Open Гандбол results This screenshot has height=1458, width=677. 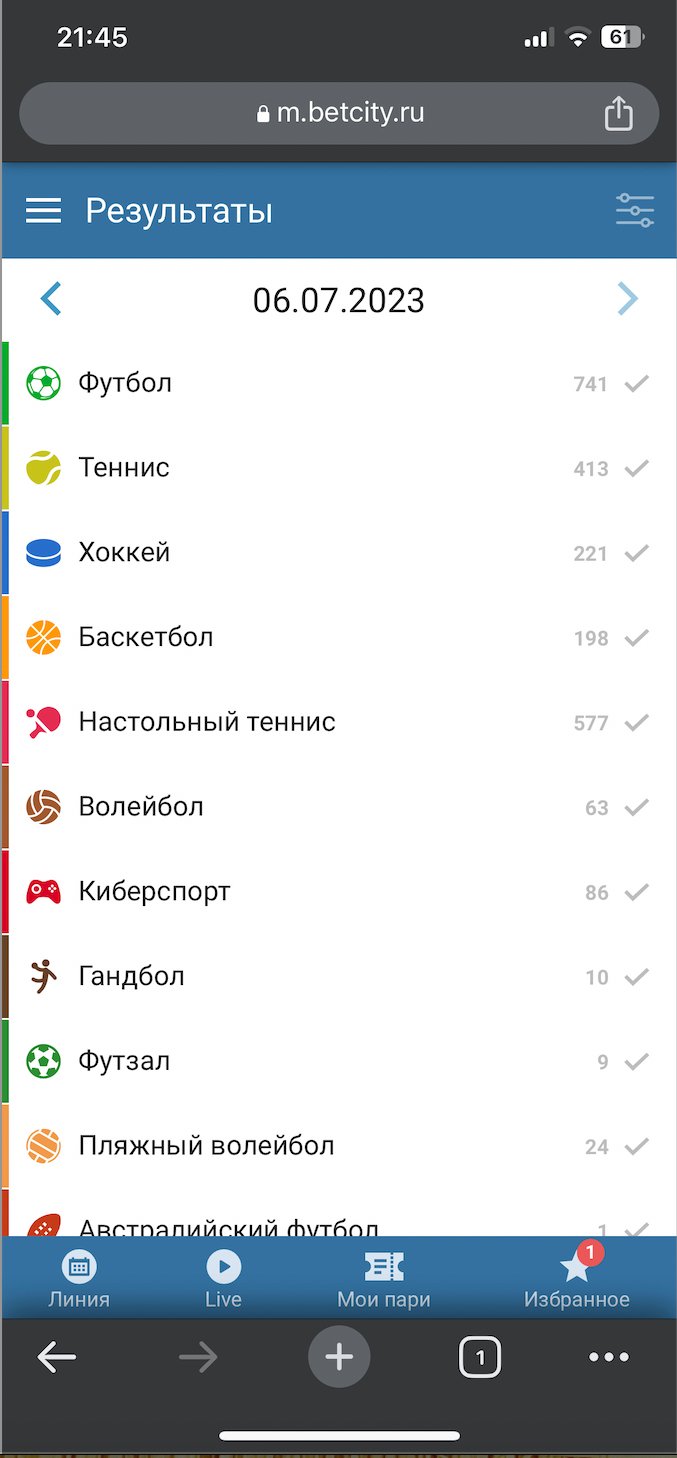click(131, 976)
